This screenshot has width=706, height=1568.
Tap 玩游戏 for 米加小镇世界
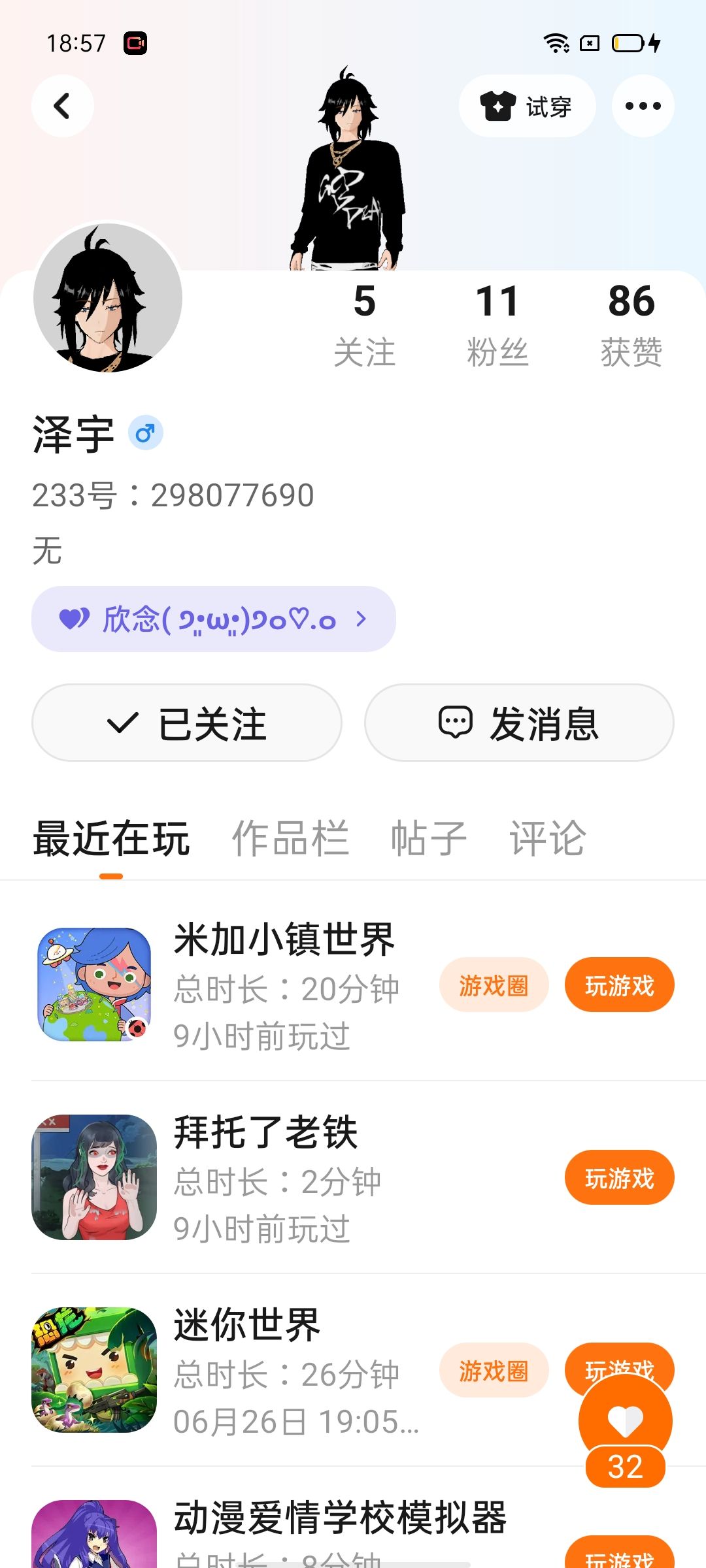click(619, 985)
